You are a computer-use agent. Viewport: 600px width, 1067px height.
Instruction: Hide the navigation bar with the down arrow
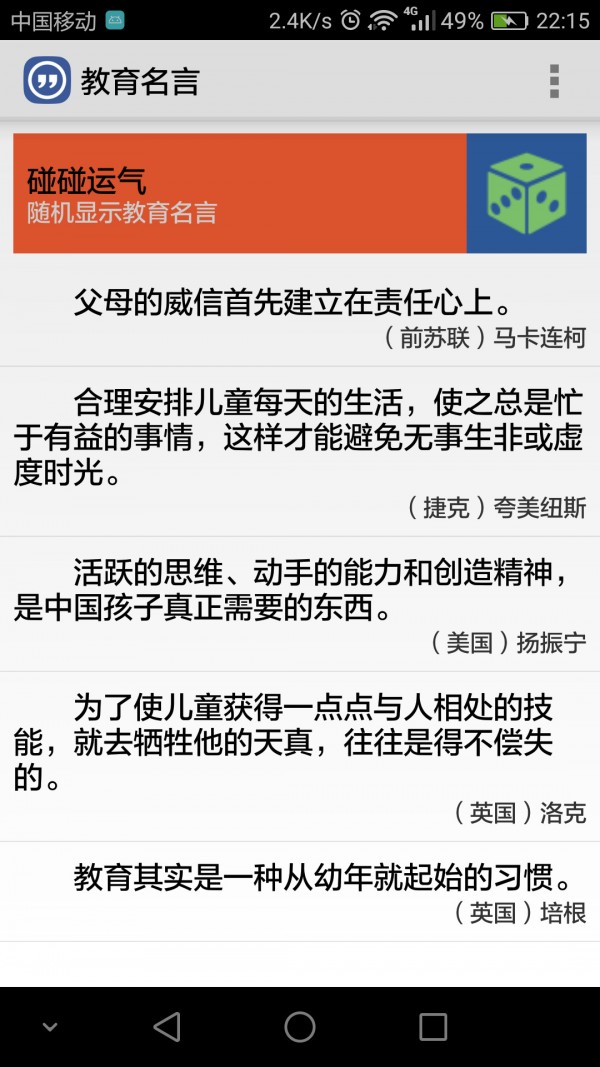[x=49, y=1026]
